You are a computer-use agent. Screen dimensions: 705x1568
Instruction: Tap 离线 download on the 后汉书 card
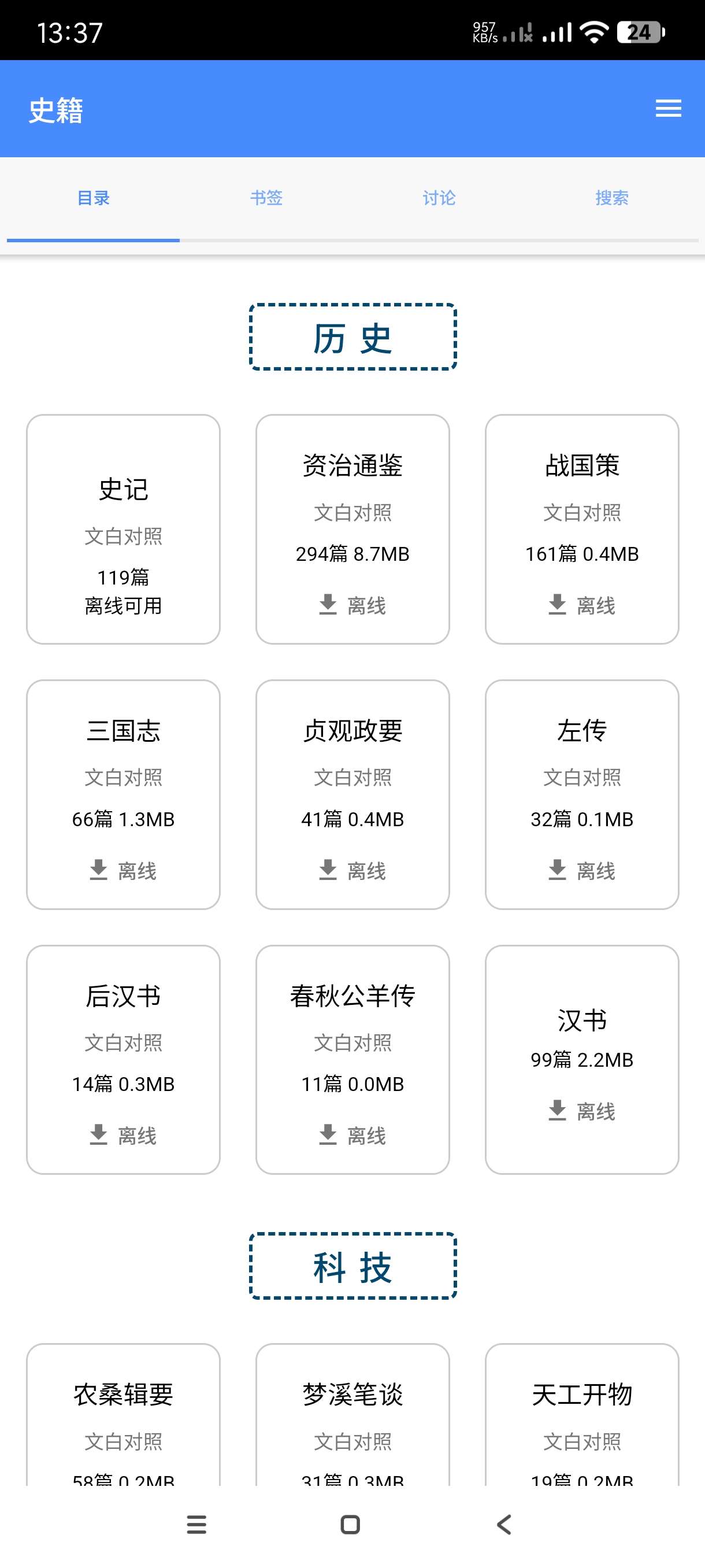click(123, 1135)
